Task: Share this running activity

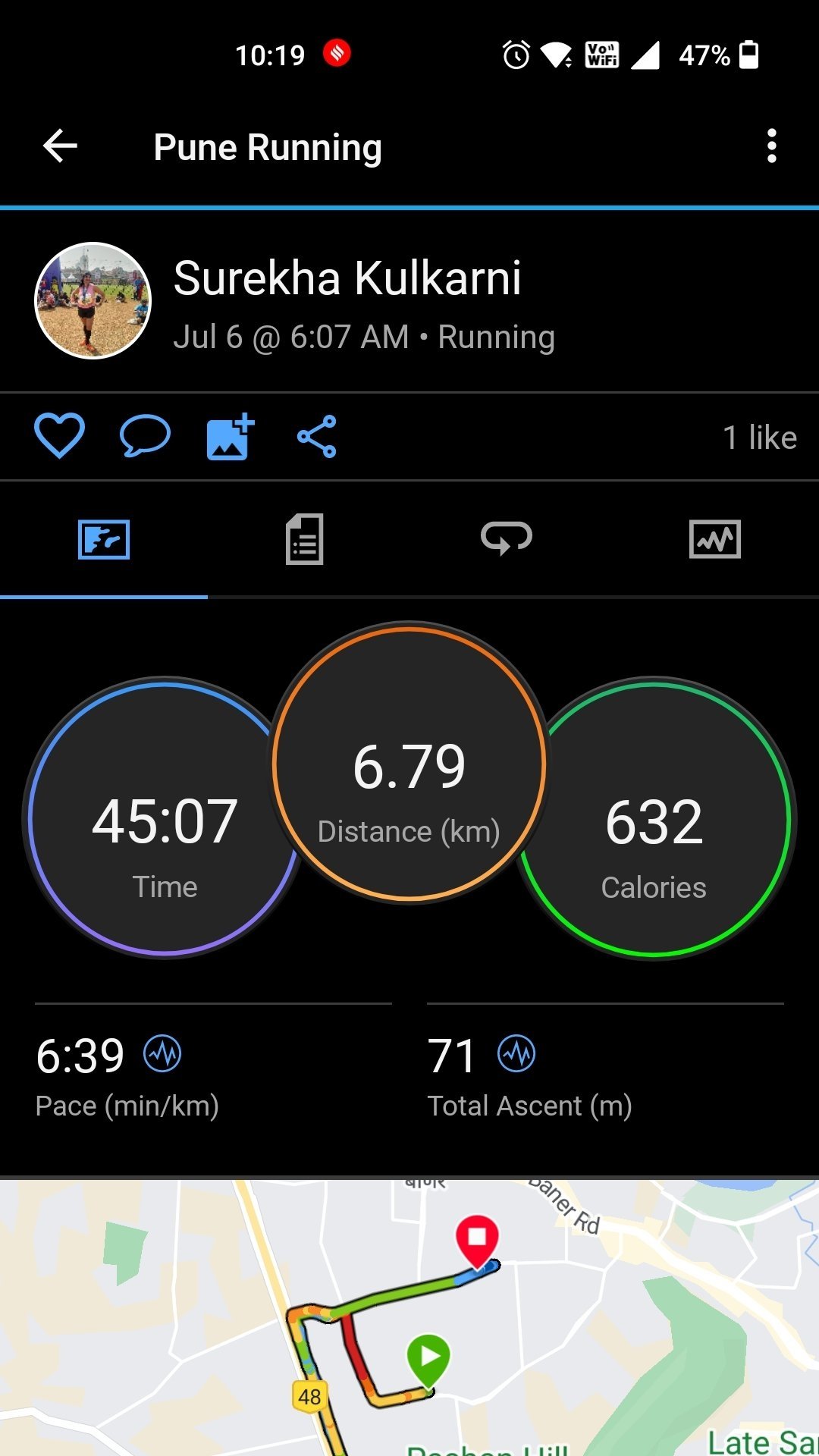Action: pyautogui.click(x=317, y=436)
